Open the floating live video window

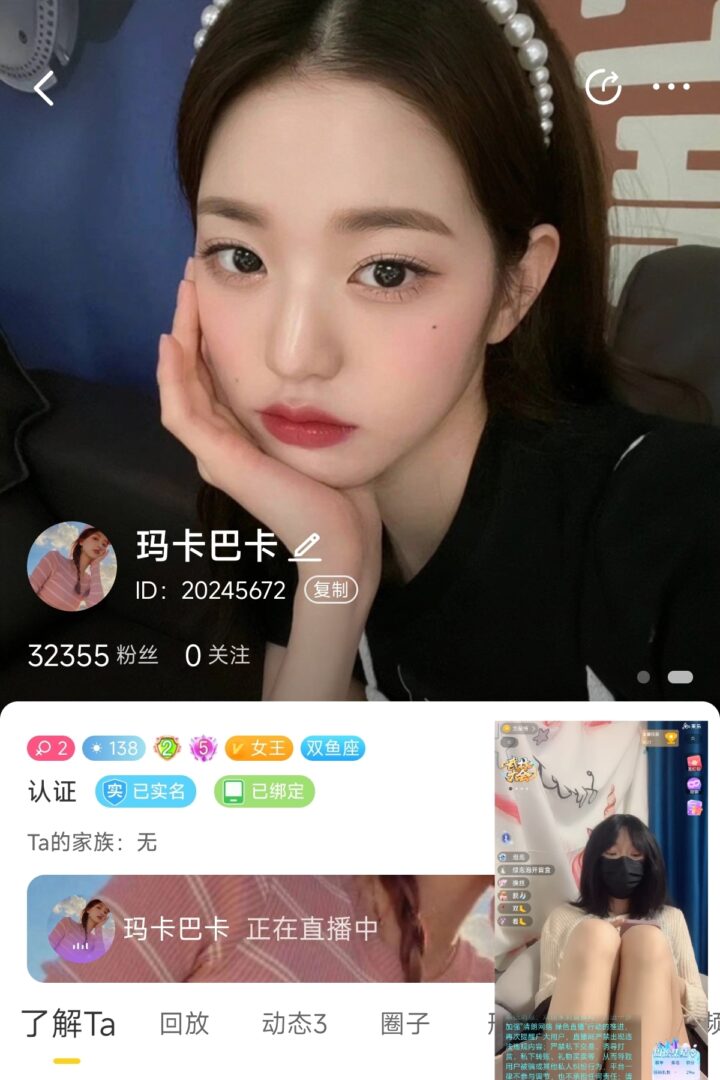[x=600, y=900]
